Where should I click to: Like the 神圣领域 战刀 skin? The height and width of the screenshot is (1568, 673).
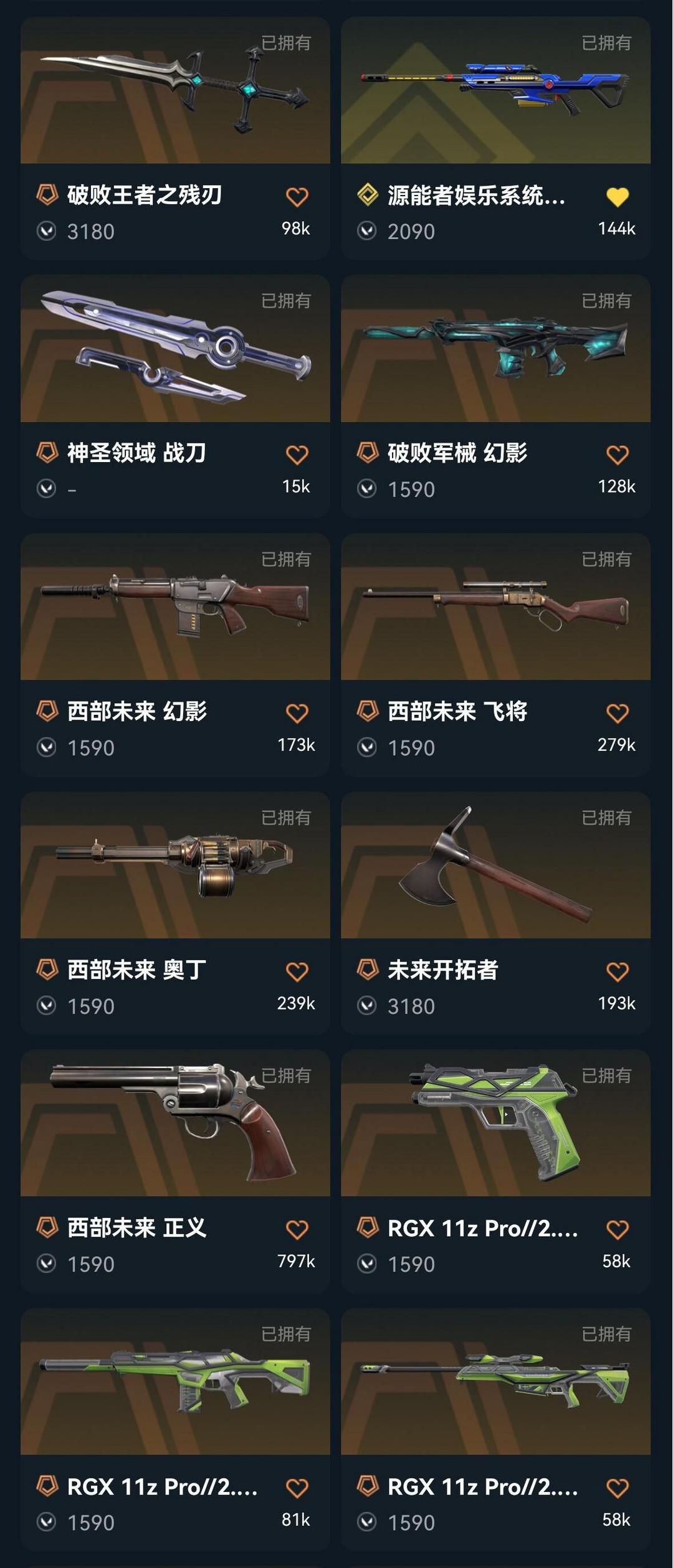tap(297, 455)
